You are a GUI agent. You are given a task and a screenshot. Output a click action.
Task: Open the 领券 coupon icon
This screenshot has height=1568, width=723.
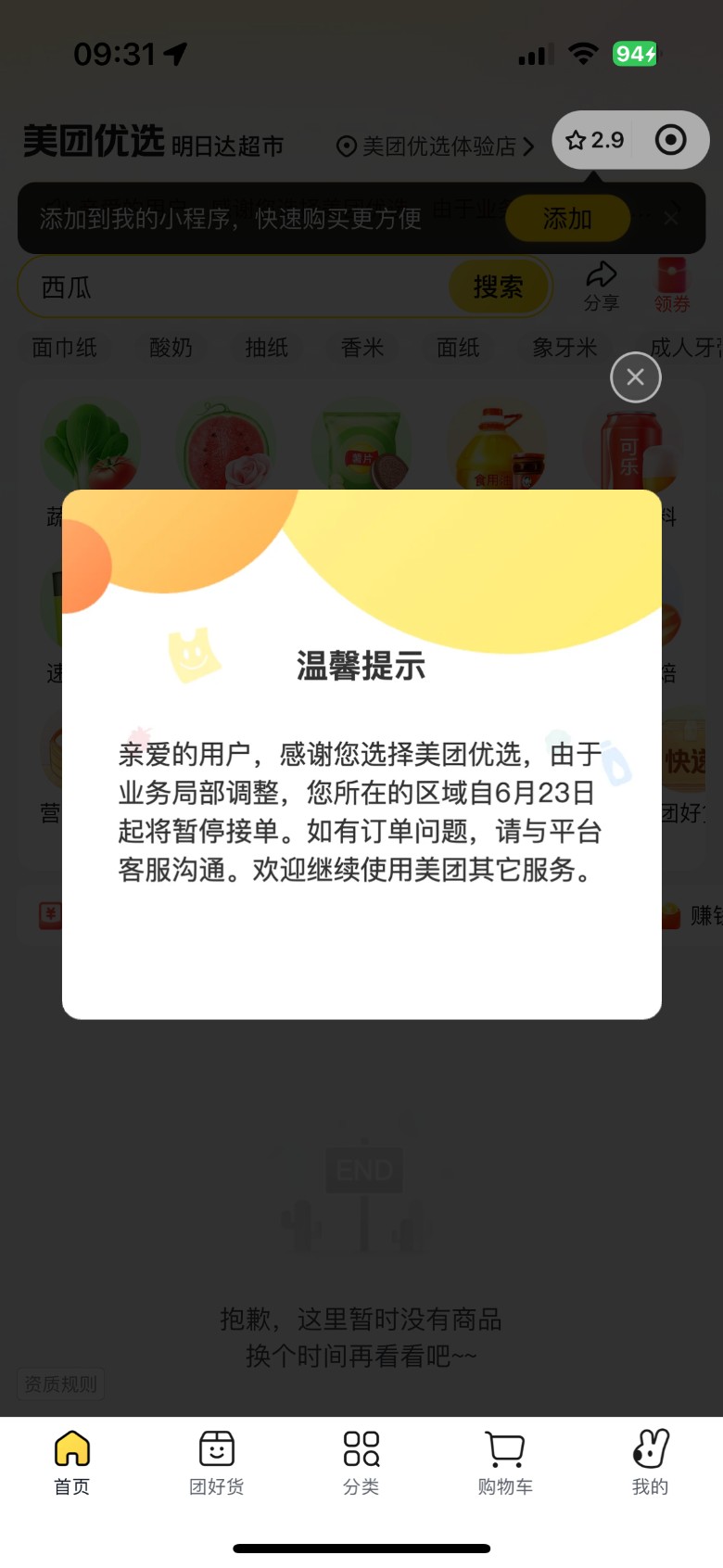[x=672, y=286]
